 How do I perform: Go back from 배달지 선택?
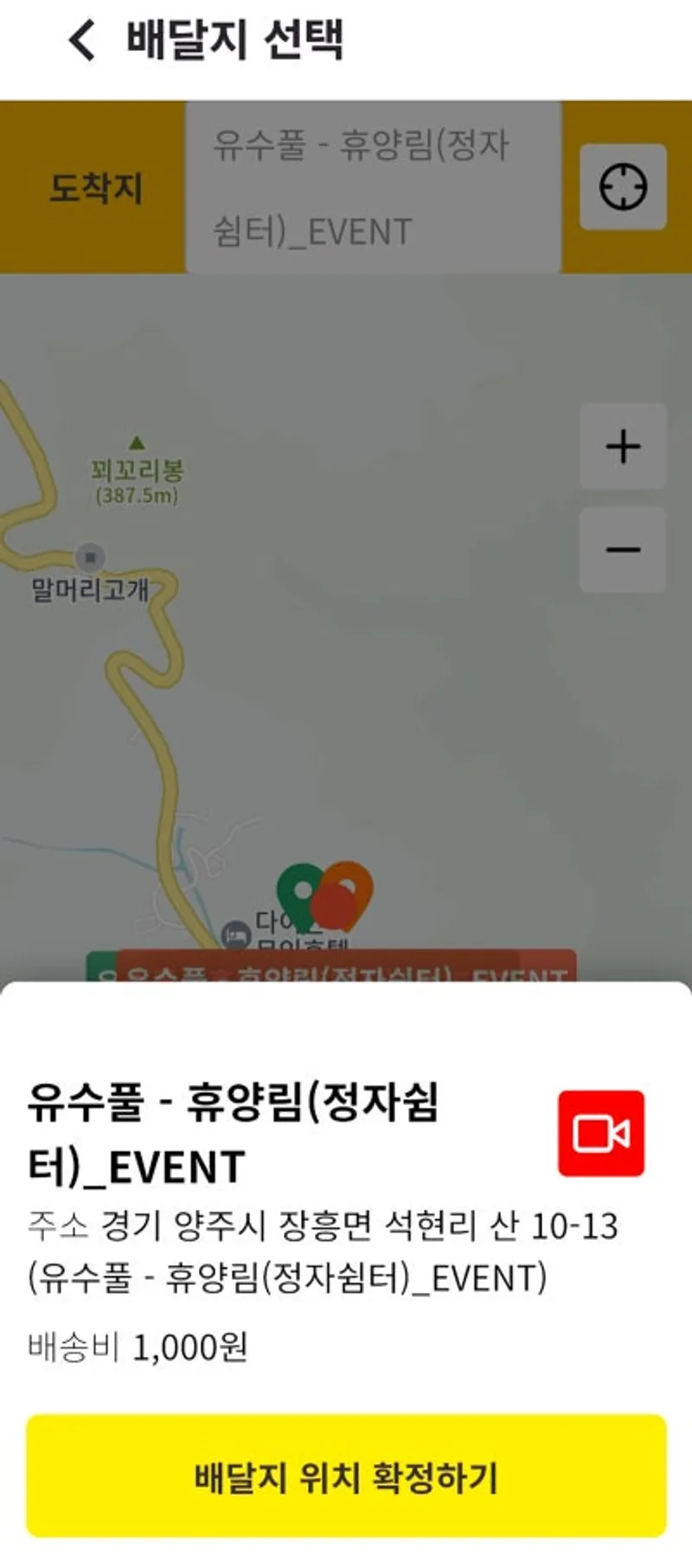[81, 40]
